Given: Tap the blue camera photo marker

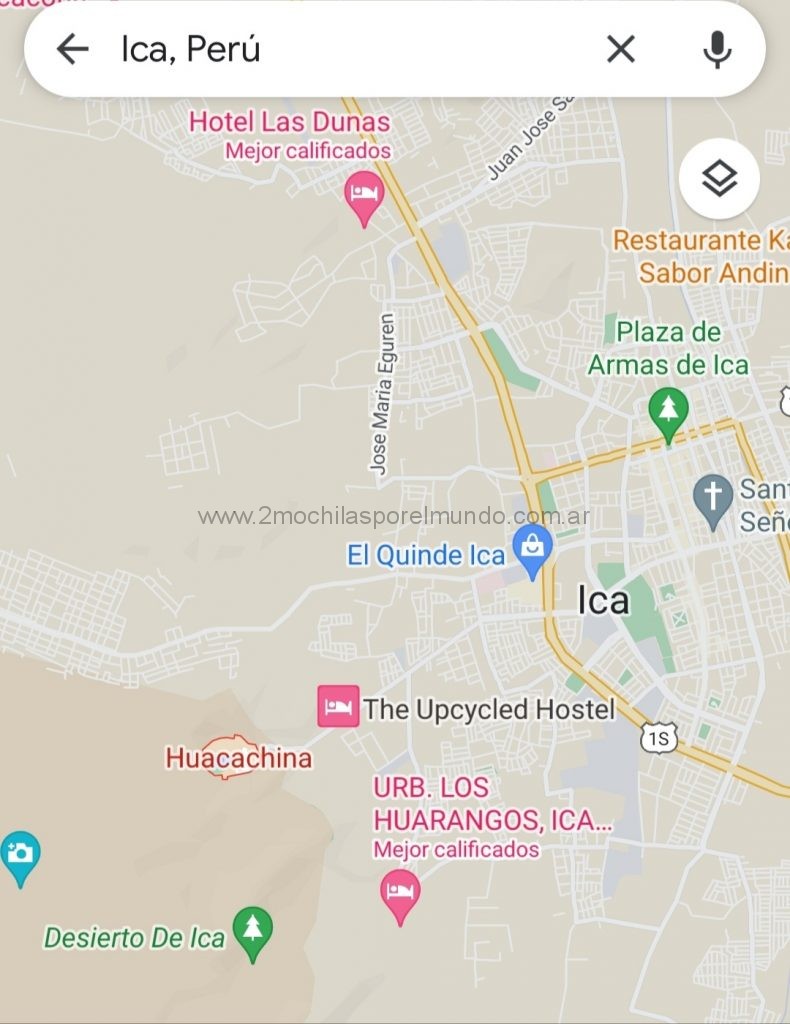Looking at the screenshot, I should point(20,854).
